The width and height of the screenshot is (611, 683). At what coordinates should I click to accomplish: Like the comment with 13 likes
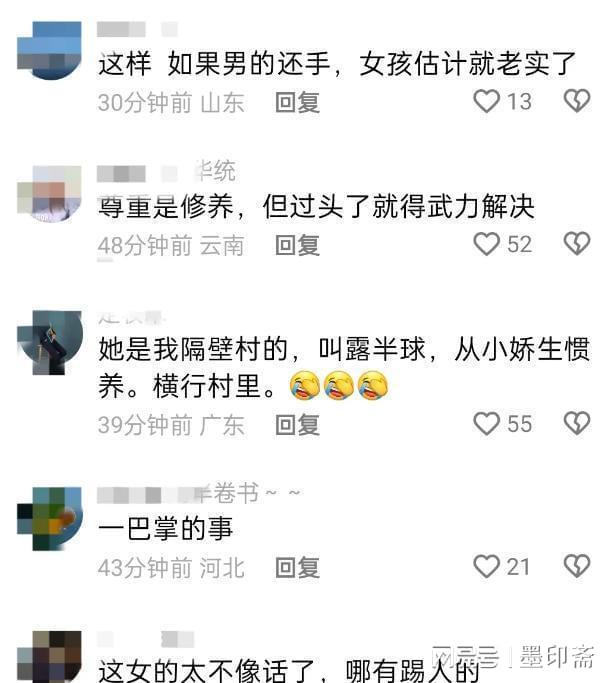tap(487, 101)
